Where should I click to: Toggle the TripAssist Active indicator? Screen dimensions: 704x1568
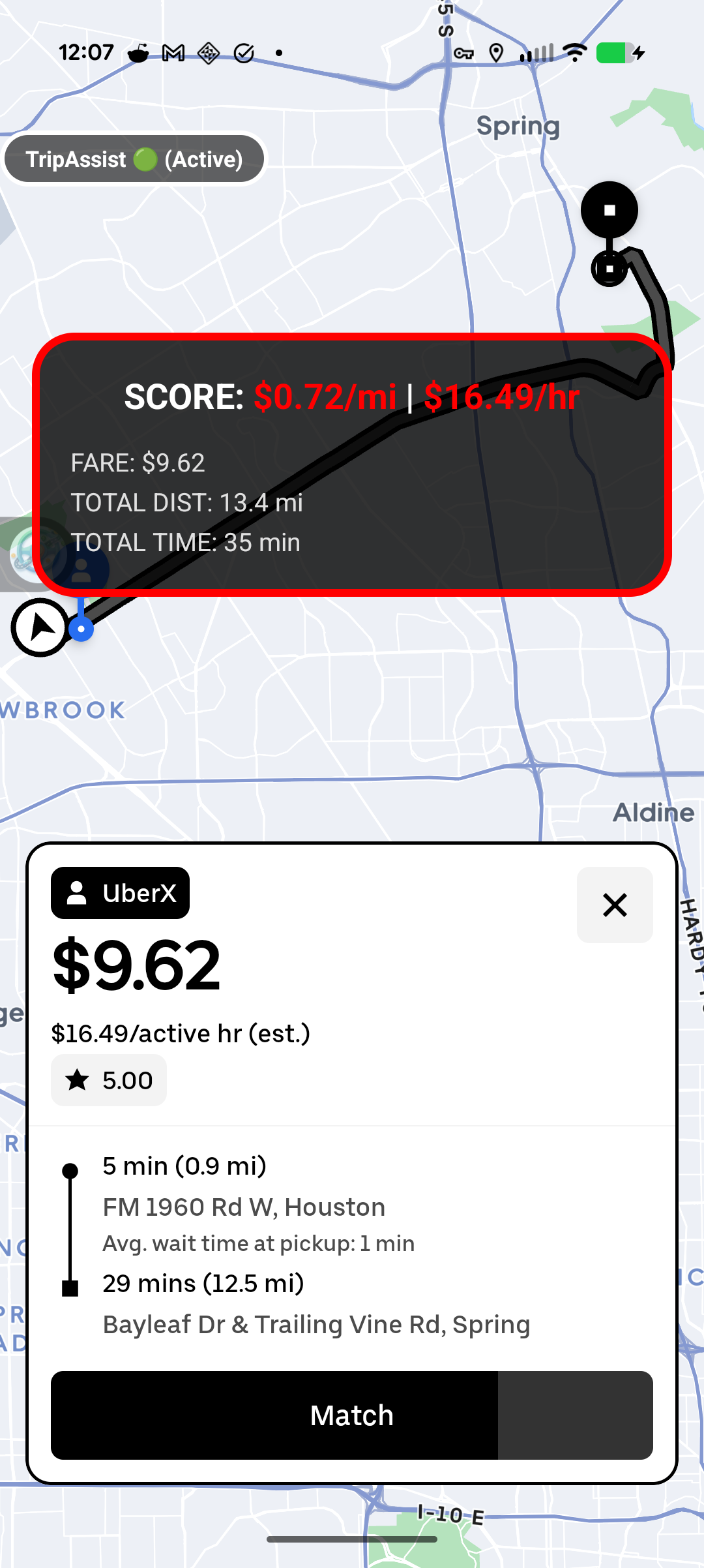point(134,158)
